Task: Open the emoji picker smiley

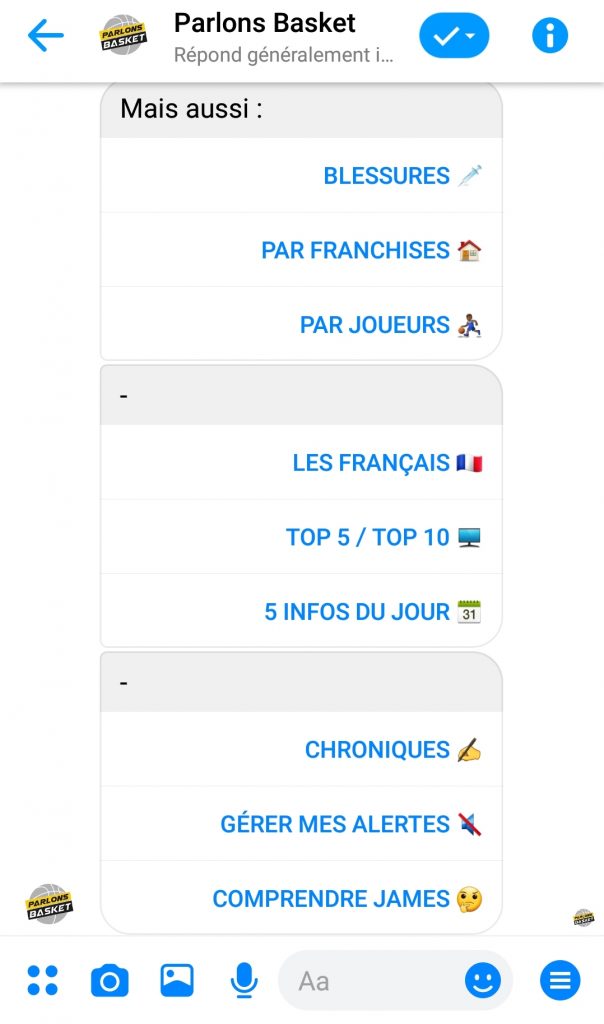Action: point(483,980)
